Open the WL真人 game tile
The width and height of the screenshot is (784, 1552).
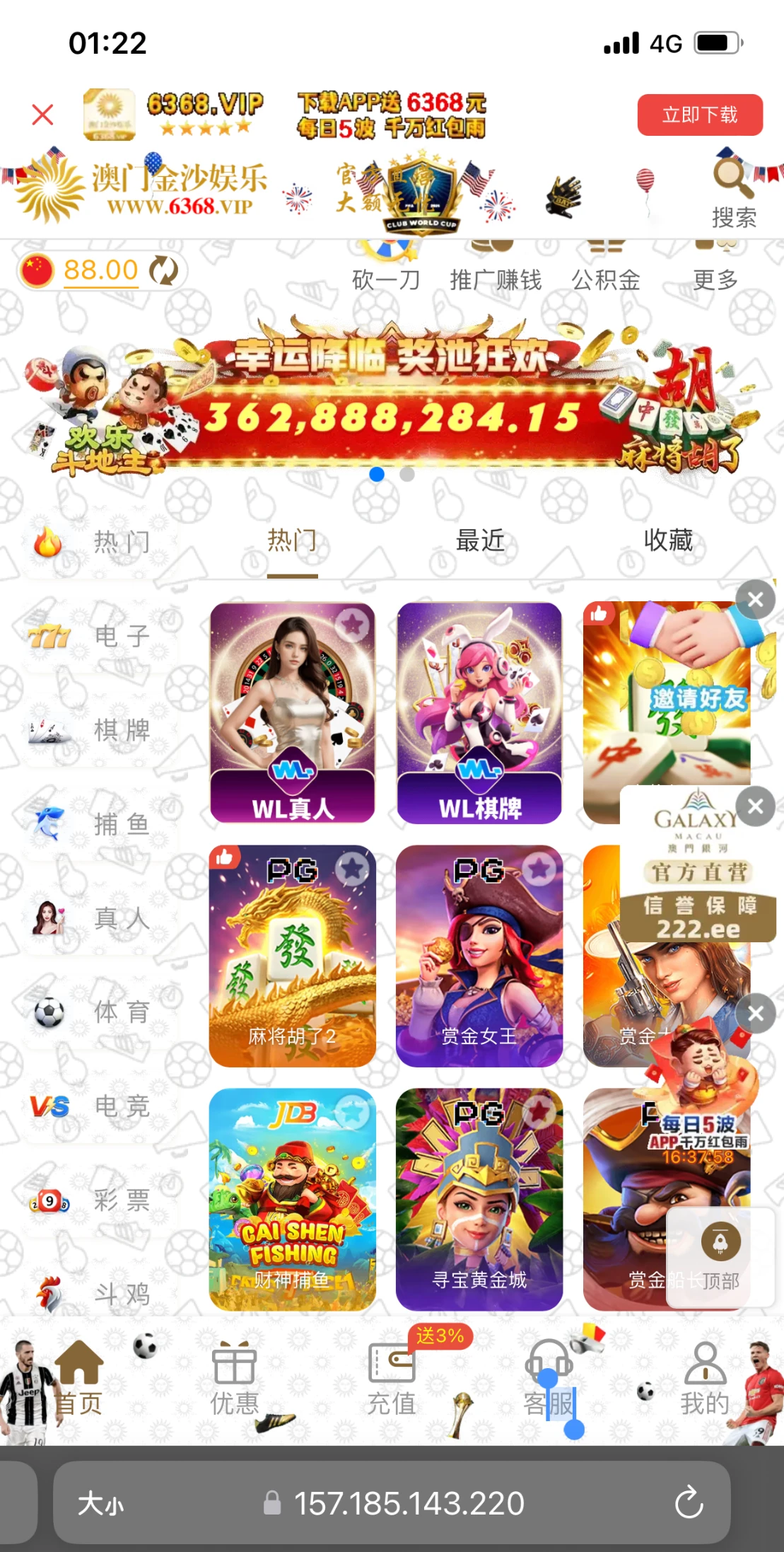[x=292, y=712]
